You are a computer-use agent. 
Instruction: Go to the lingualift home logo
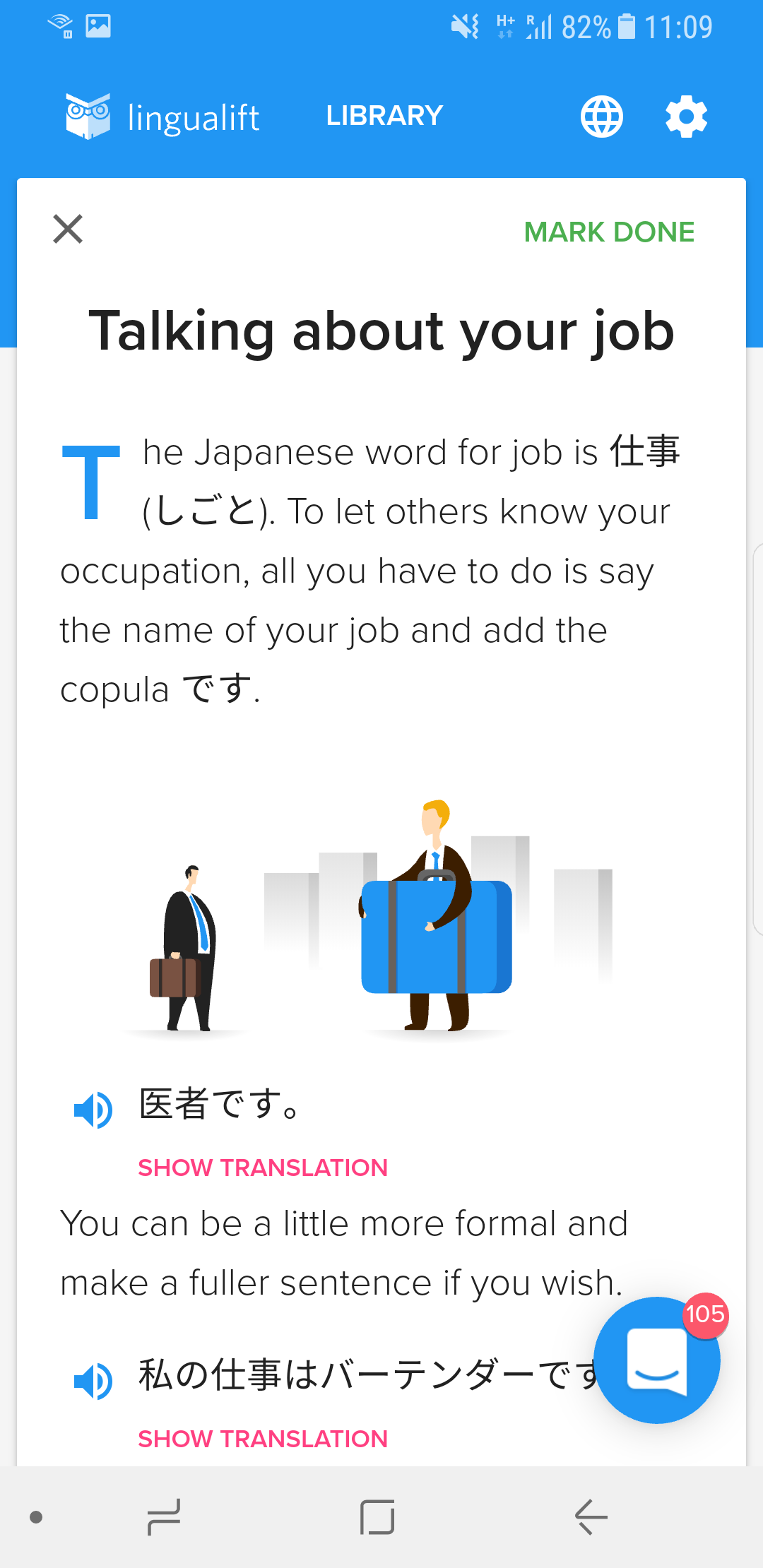coord(162,117)
